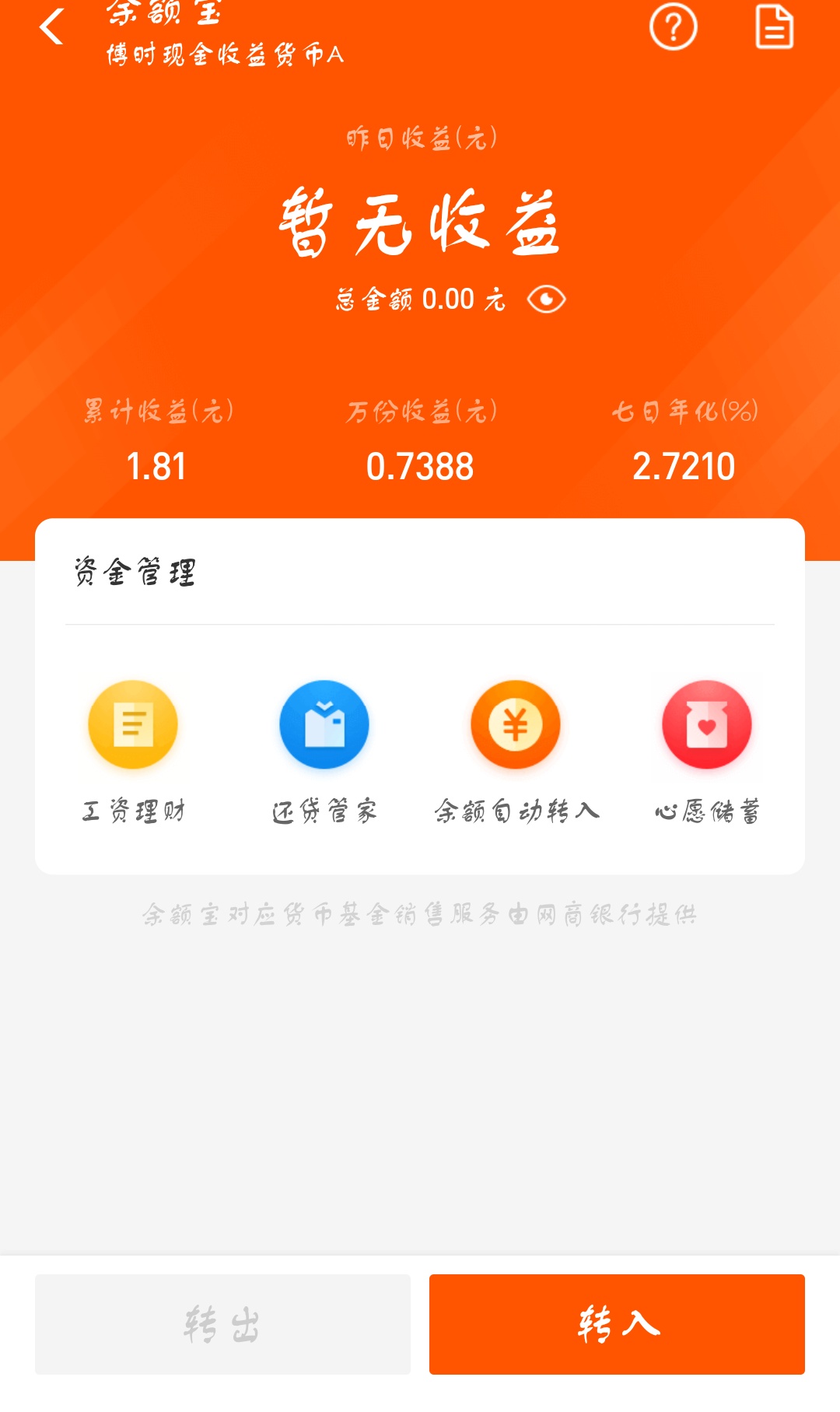Toggle total amount visibility eye icon

(x=546, y=300)
